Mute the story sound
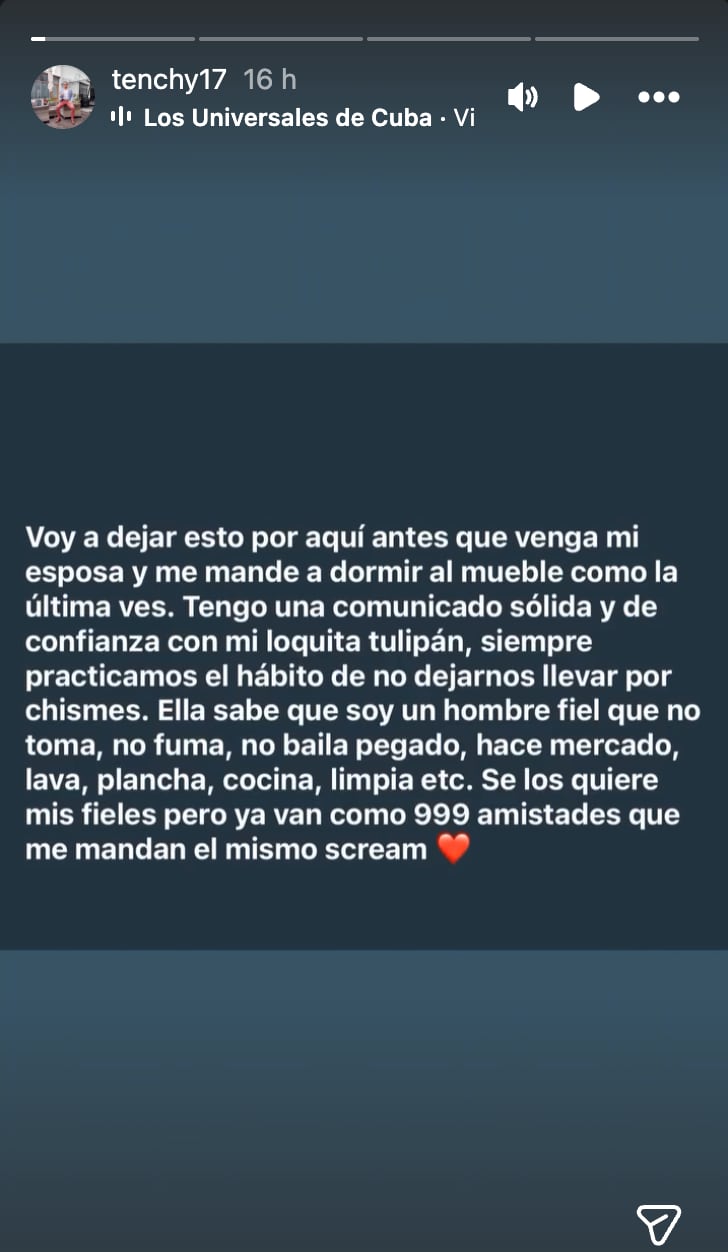Screen dimensions: 728x1252 pyautogui.click(x=522, y=97)
